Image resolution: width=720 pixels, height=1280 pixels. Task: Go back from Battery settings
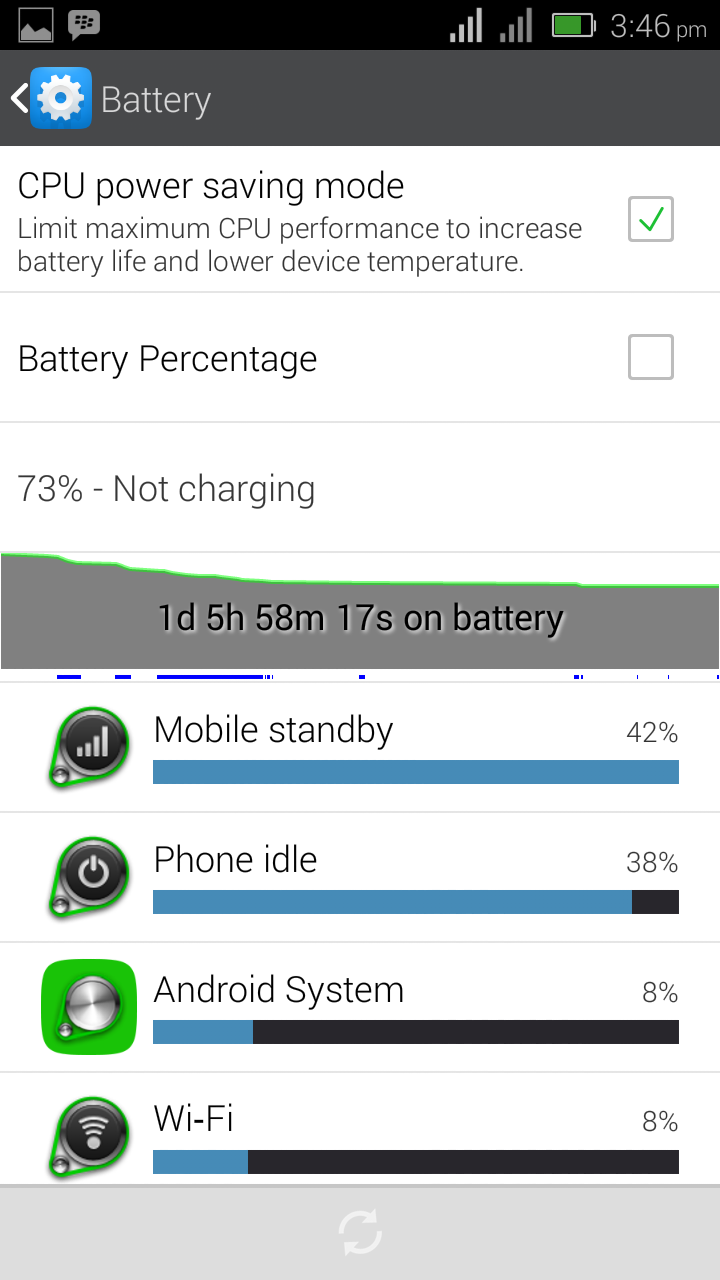(50, 99)
